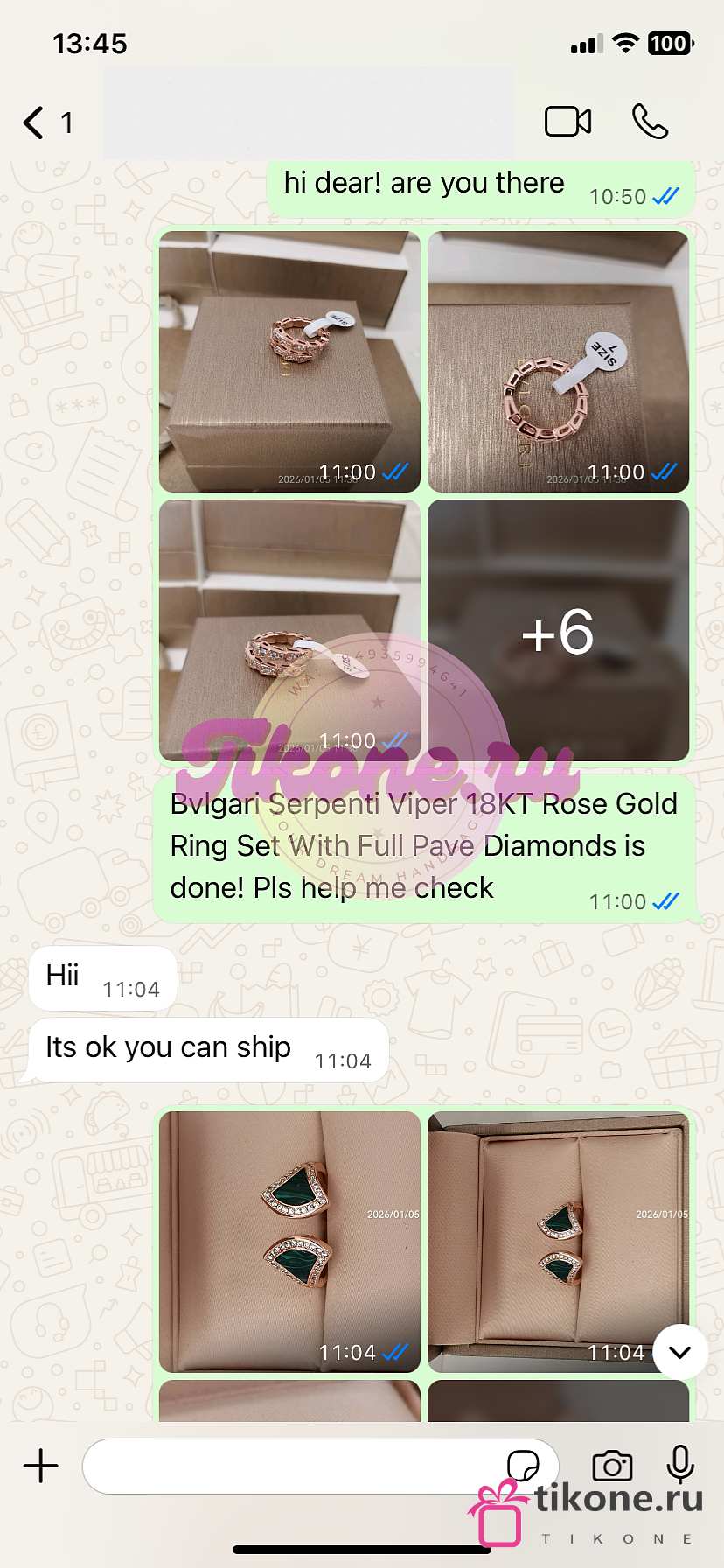Record a voice message
This screenshot has height=1568, width=724.
679,1466
